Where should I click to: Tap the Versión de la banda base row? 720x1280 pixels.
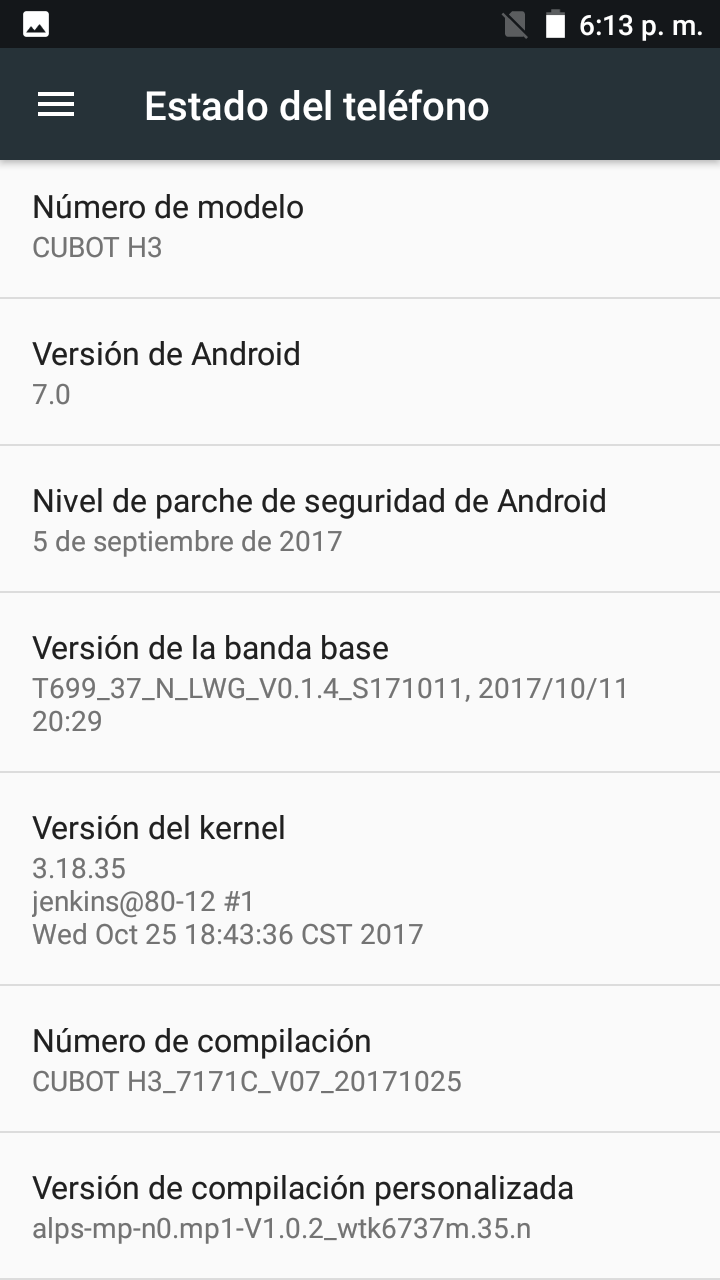coord(360,682)
